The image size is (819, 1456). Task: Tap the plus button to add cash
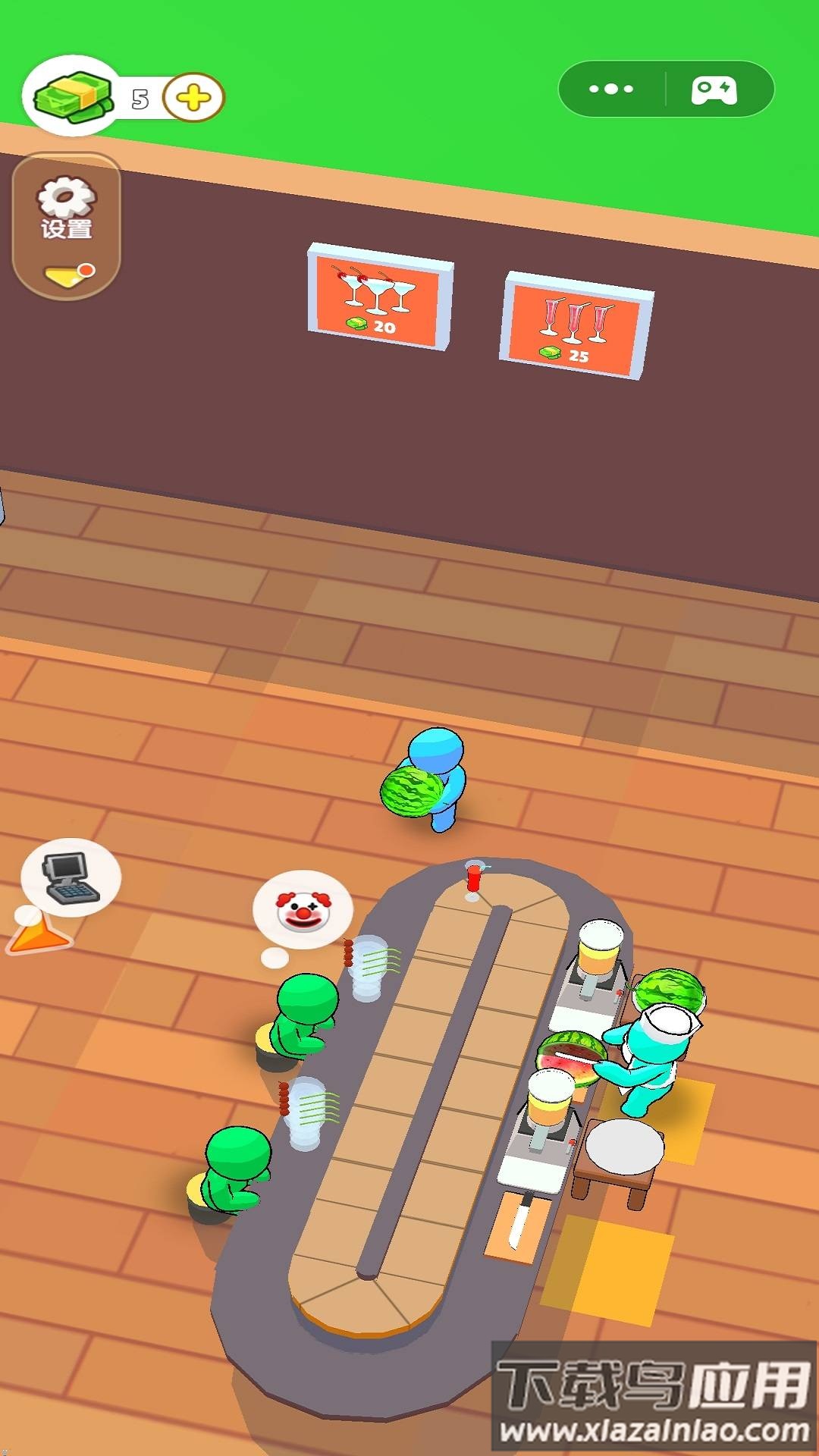coord(194,98)
